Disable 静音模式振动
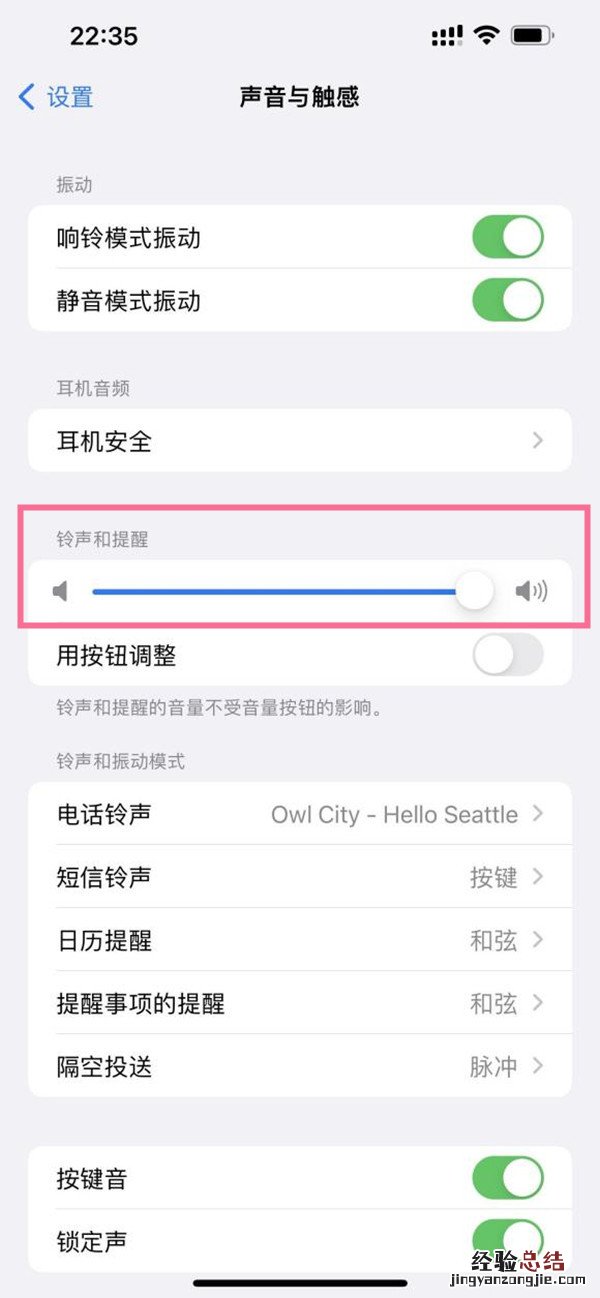Viewport: 600px width, 1298px height. [507, 300]
